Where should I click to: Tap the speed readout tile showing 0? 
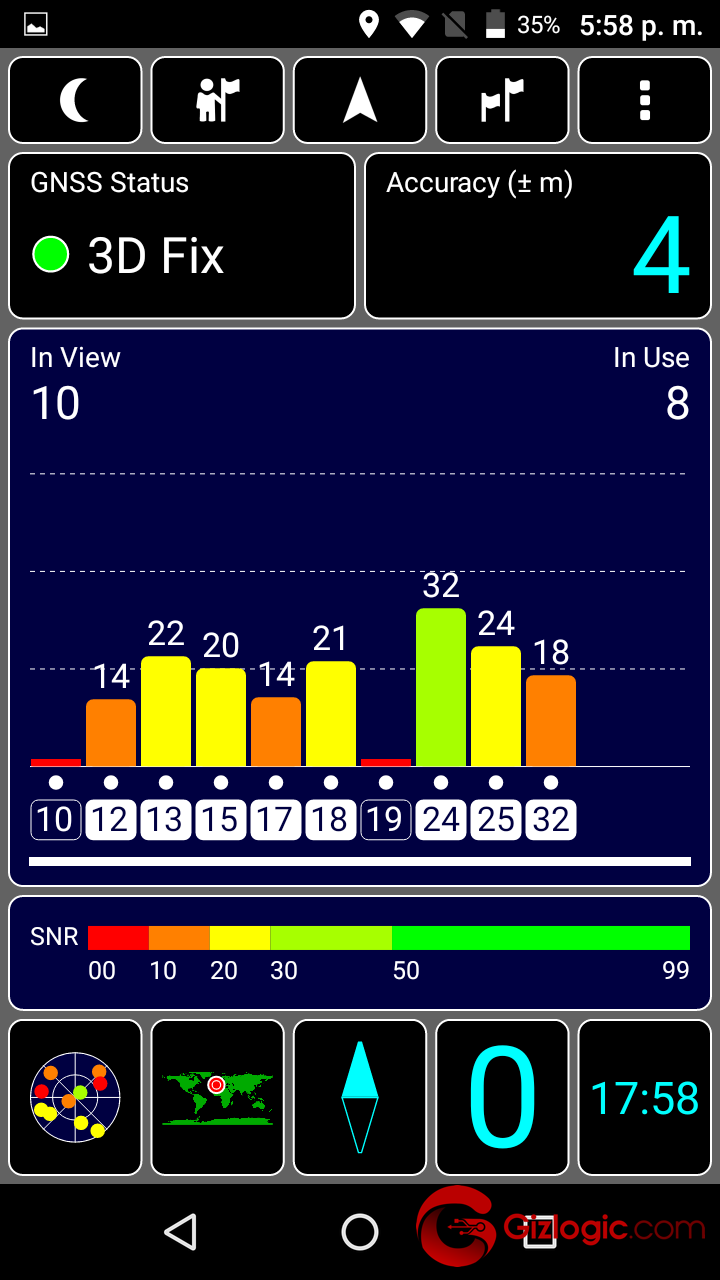coord(502,1097)
